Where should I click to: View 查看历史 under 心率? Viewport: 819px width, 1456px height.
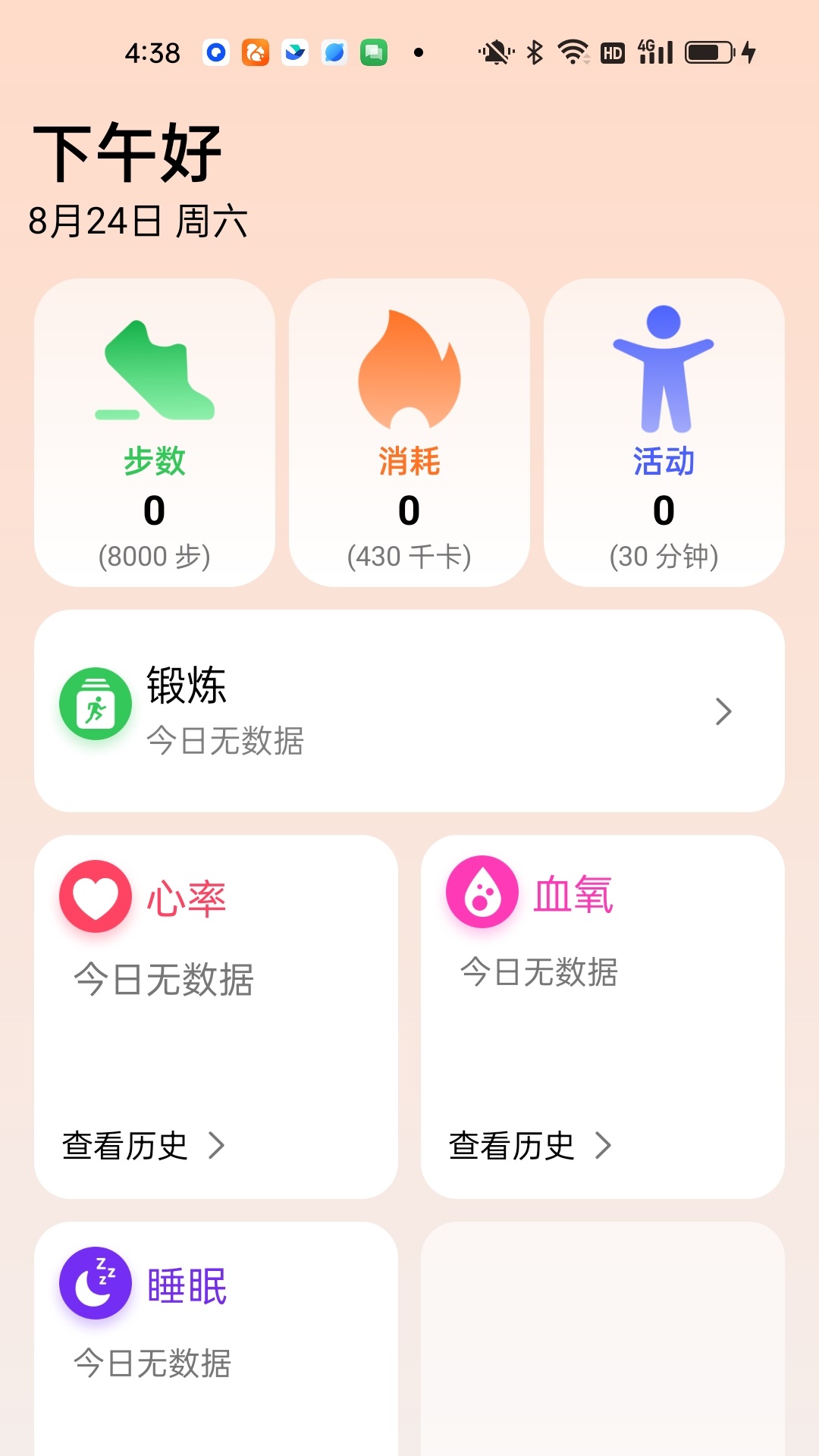coord(144,1146)
